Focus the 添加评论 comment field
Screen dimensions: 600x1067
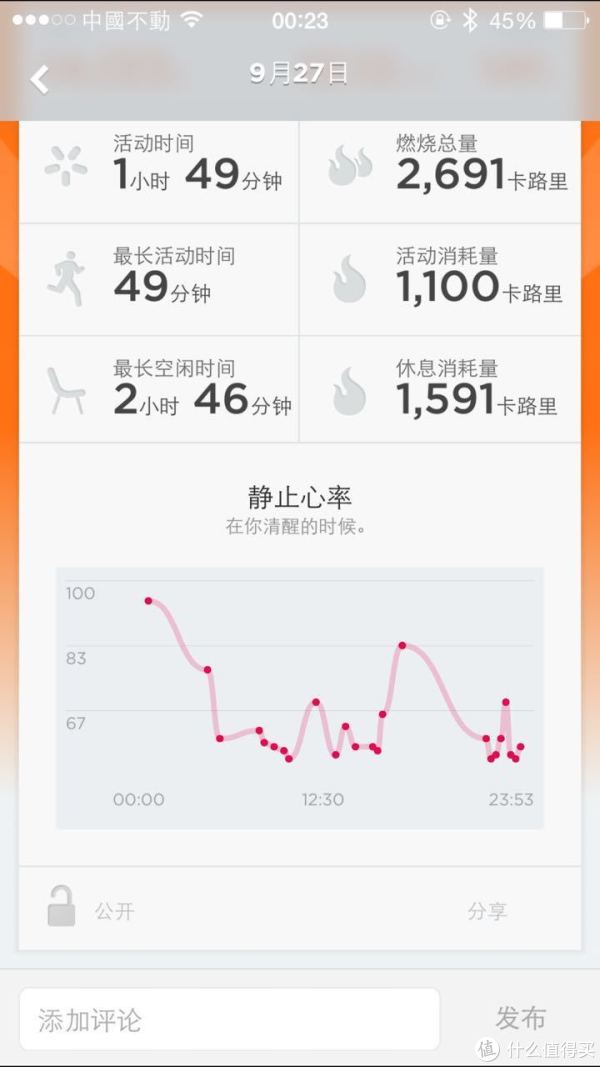[229, 1020]
